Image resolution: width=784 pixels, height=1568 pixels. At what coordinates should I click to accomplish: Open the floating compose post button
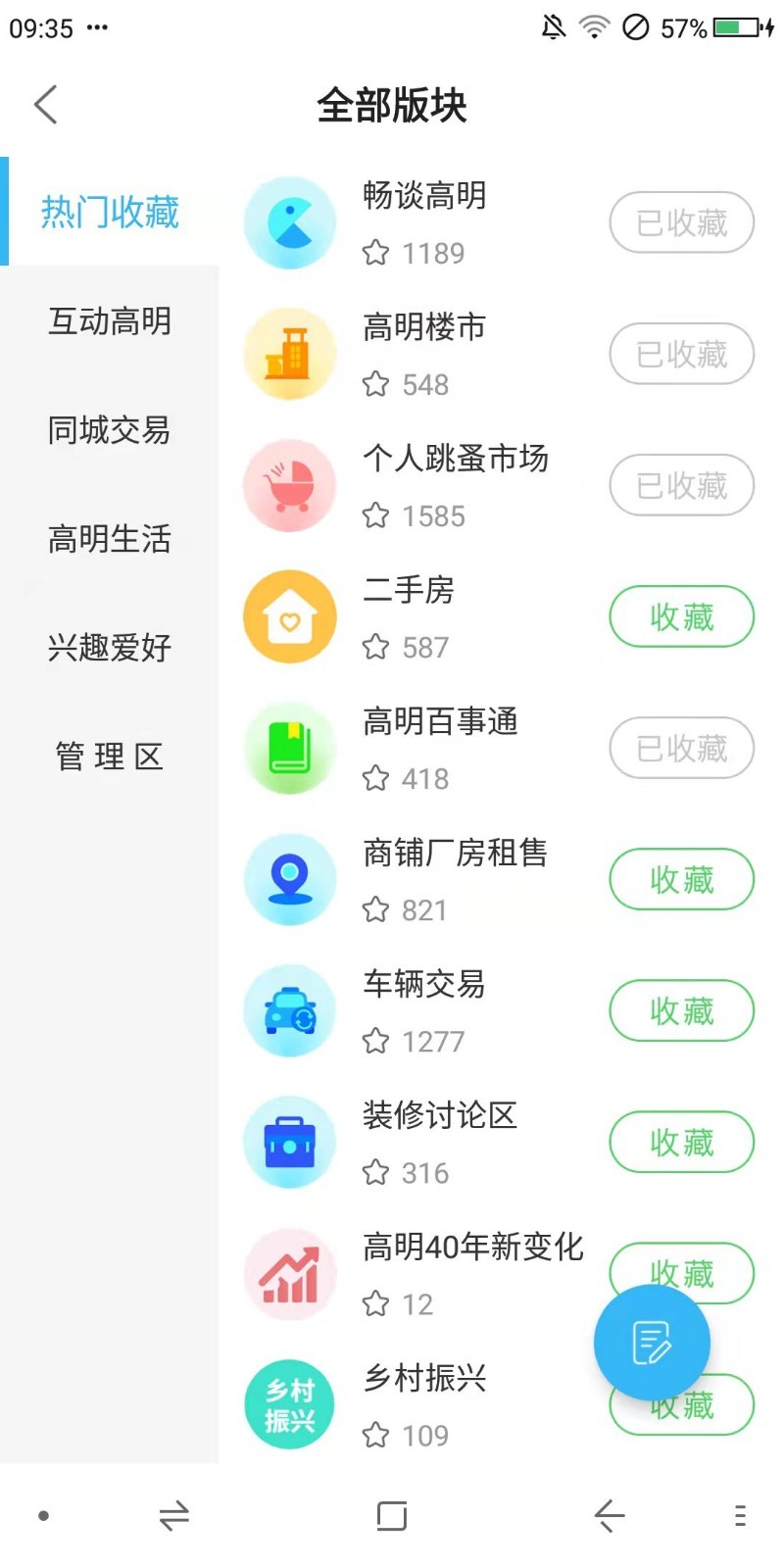(651, 1343)
